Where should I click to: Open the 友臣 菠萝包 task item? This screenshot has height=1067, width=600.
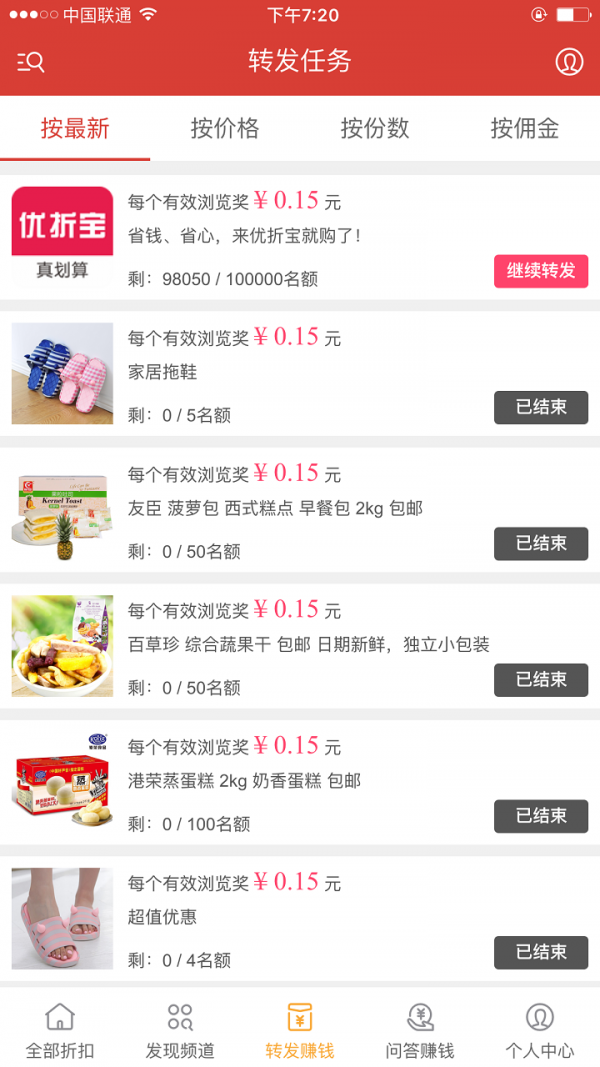coord(300,510)
